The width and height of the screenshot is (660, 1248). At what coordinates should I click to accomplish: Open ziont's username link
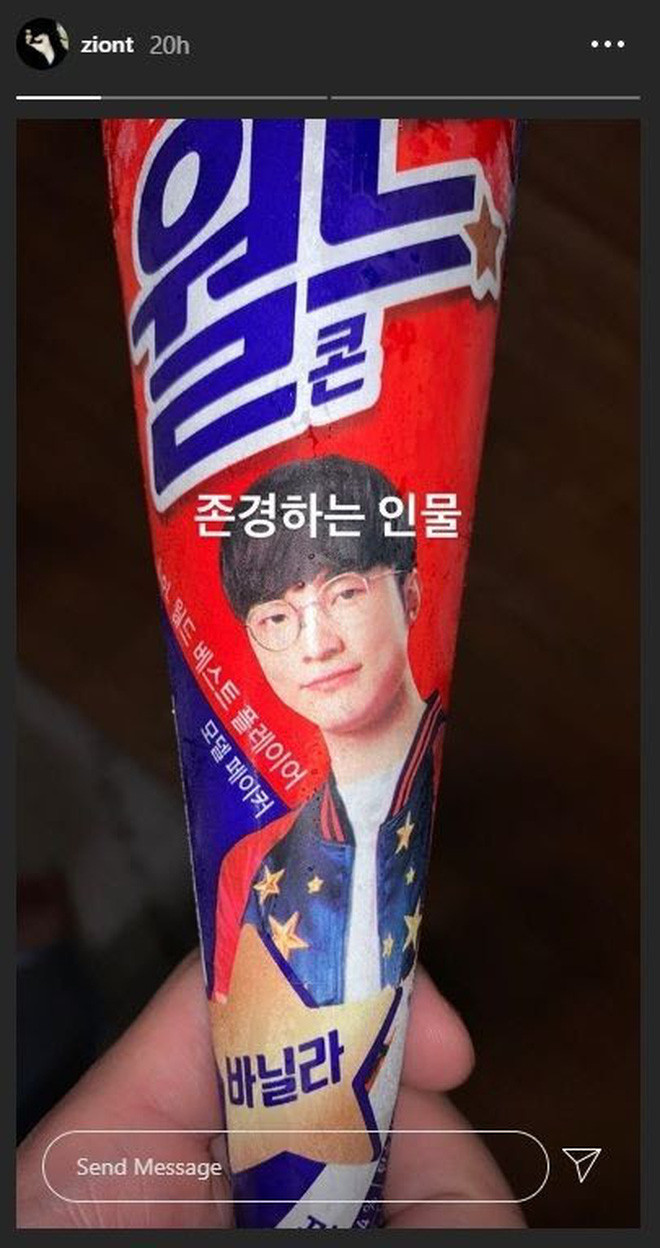(x=107, y=45)
